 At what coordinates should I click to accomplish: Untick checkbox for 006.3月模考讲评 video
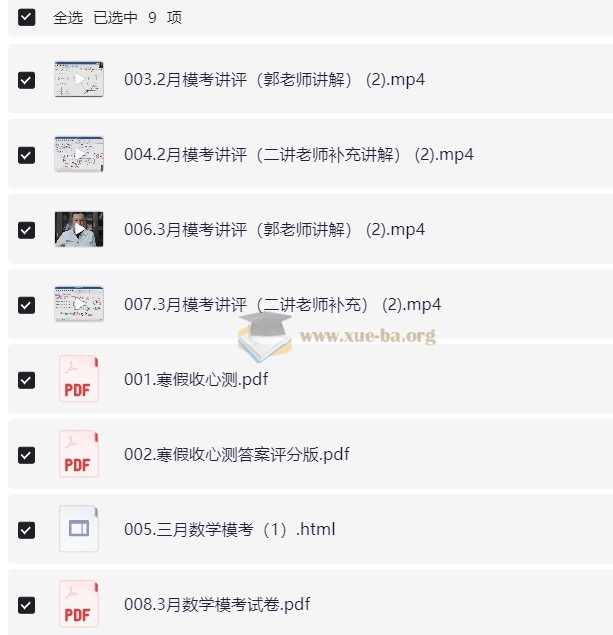[26, 230]
